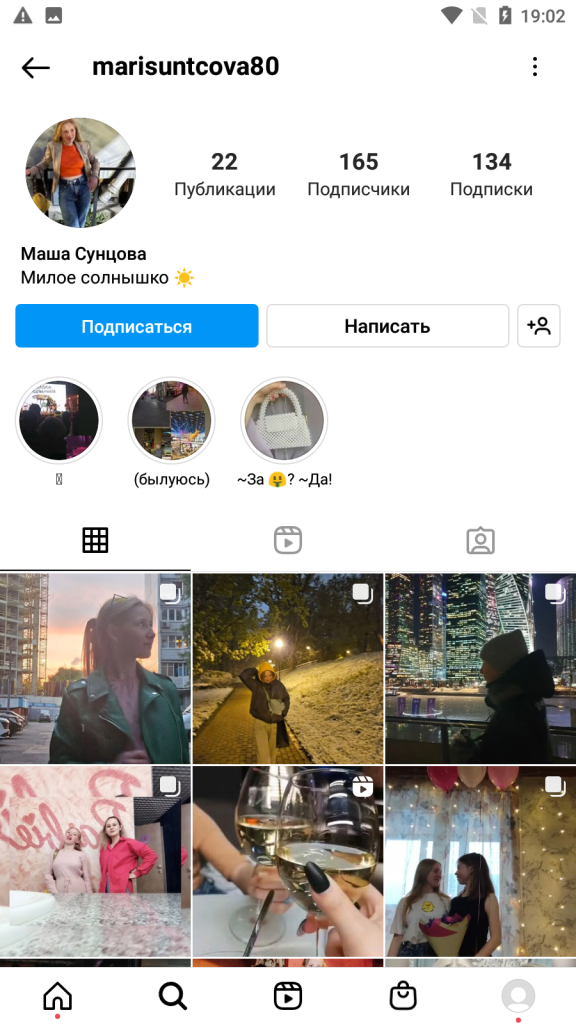Go back using the arrow icon
This screenshot has height=1024, width=576.
click(35, 67)
